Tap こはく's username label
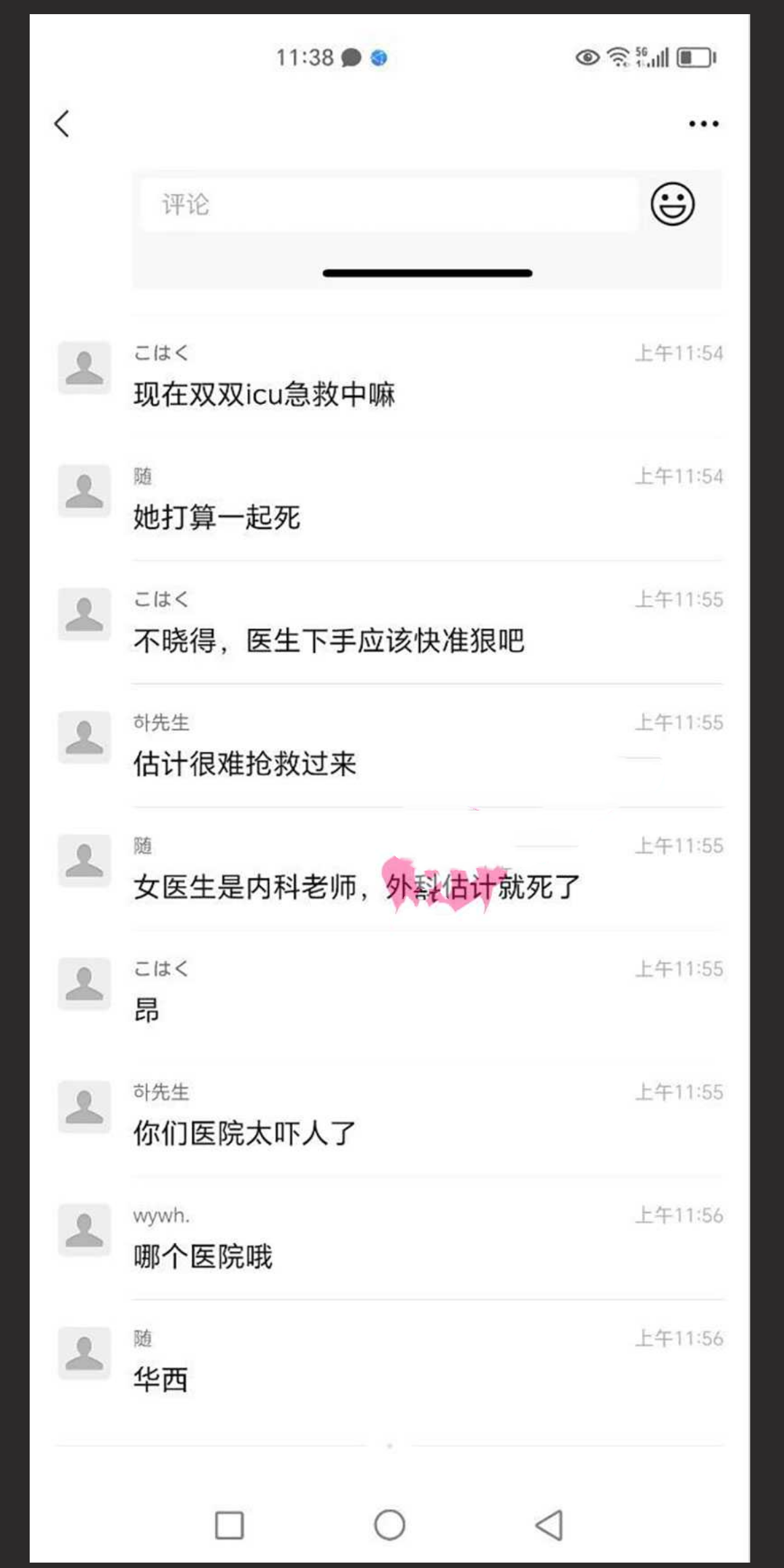The image size is (784, 1568). tap(163, 351)
